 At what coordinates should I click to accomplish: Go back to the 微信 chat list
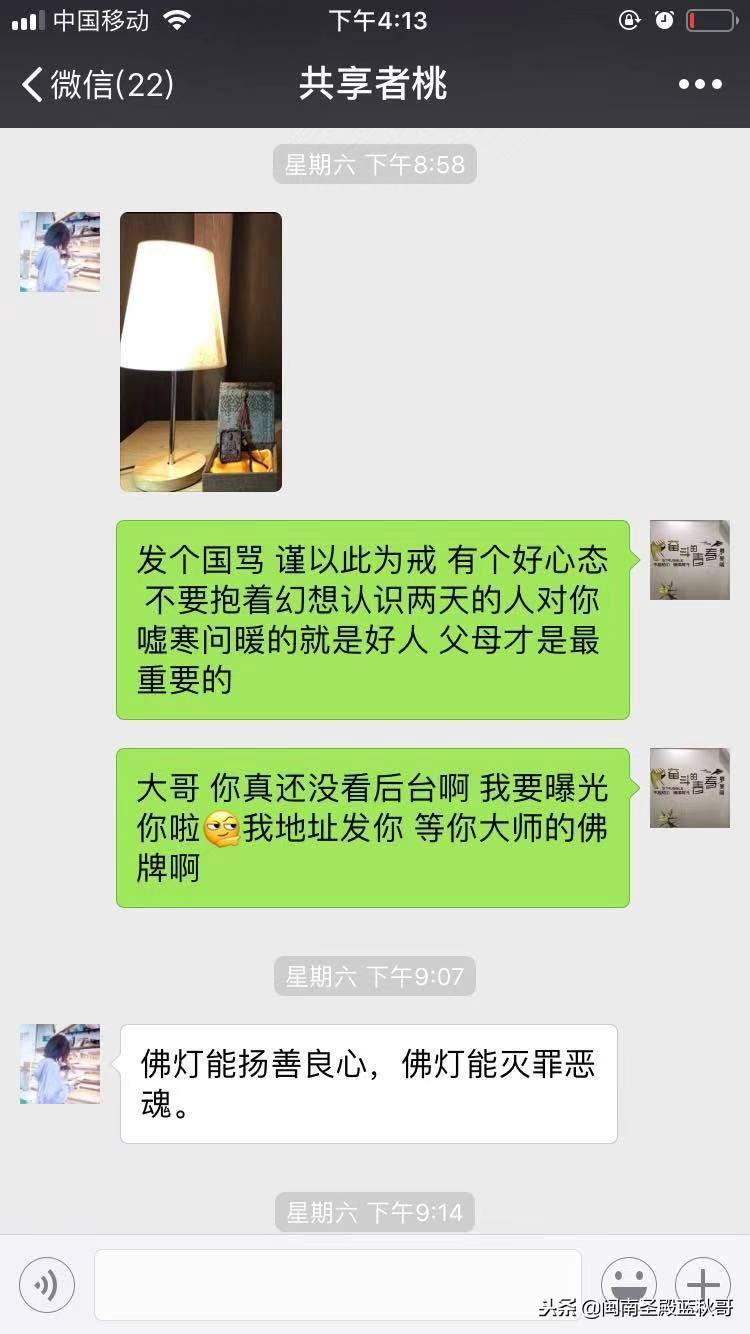97,84
